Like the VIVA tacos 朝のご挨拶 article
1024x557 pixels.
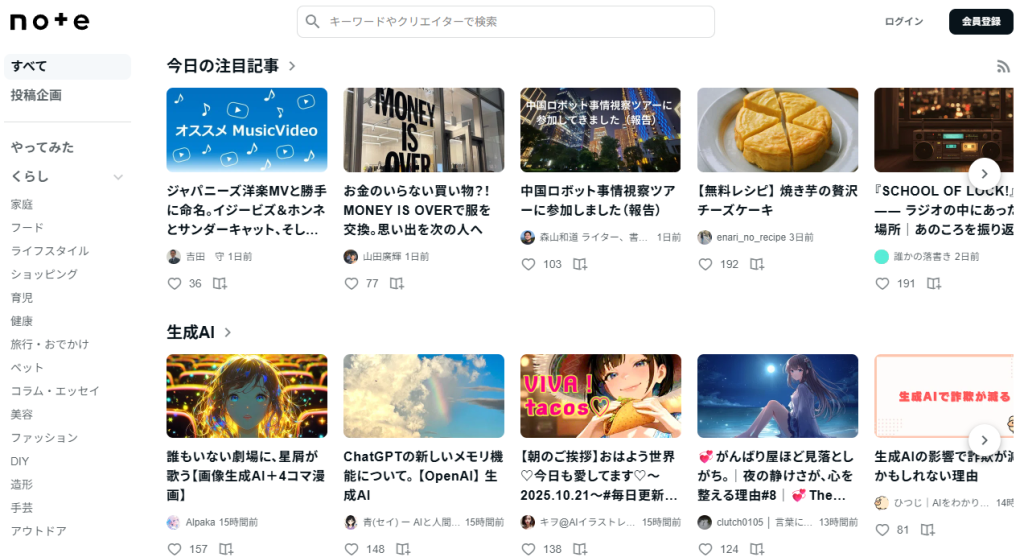(x=529, y=549)
